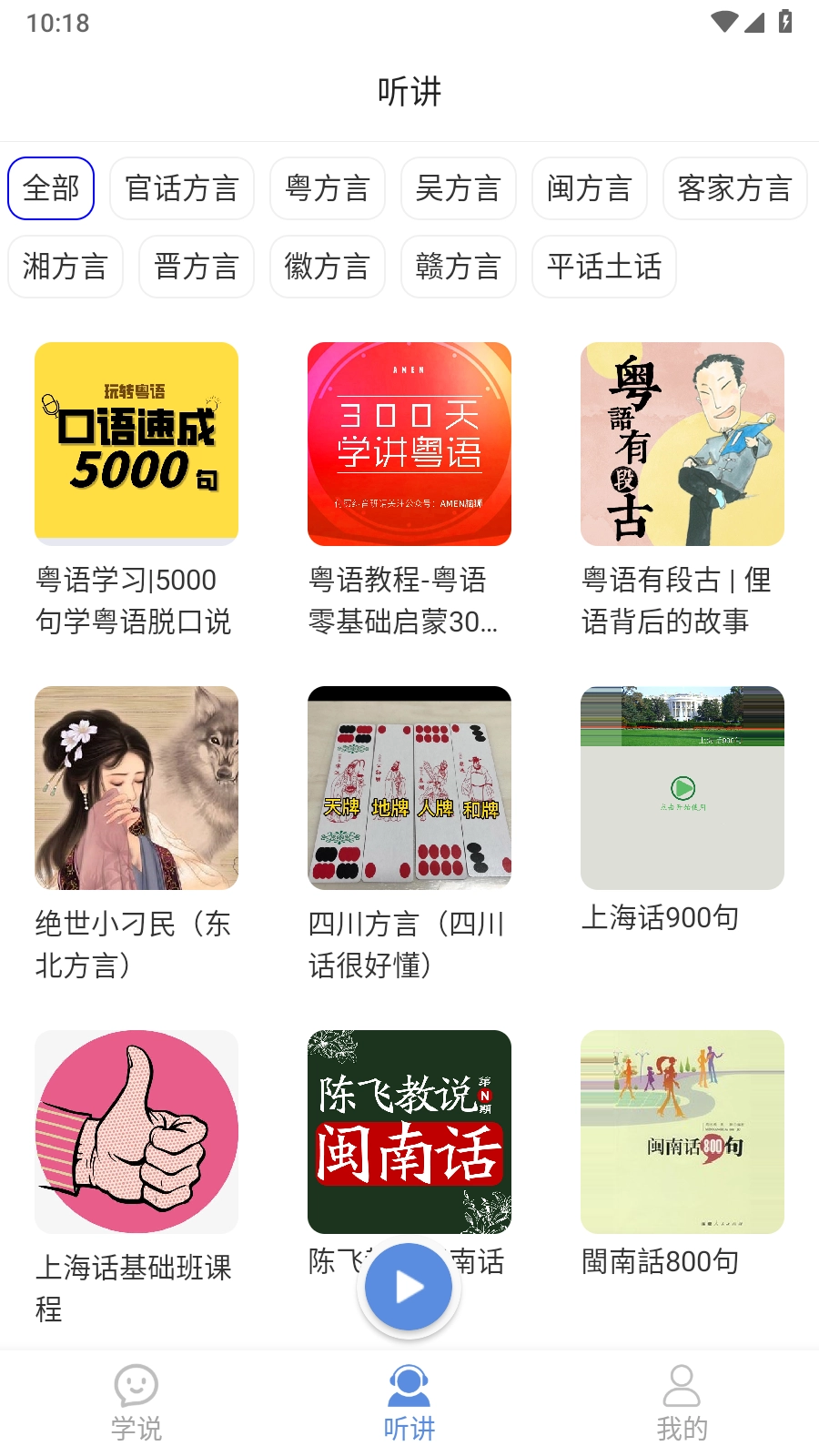Select the 全部 filter

coord(51,187)
